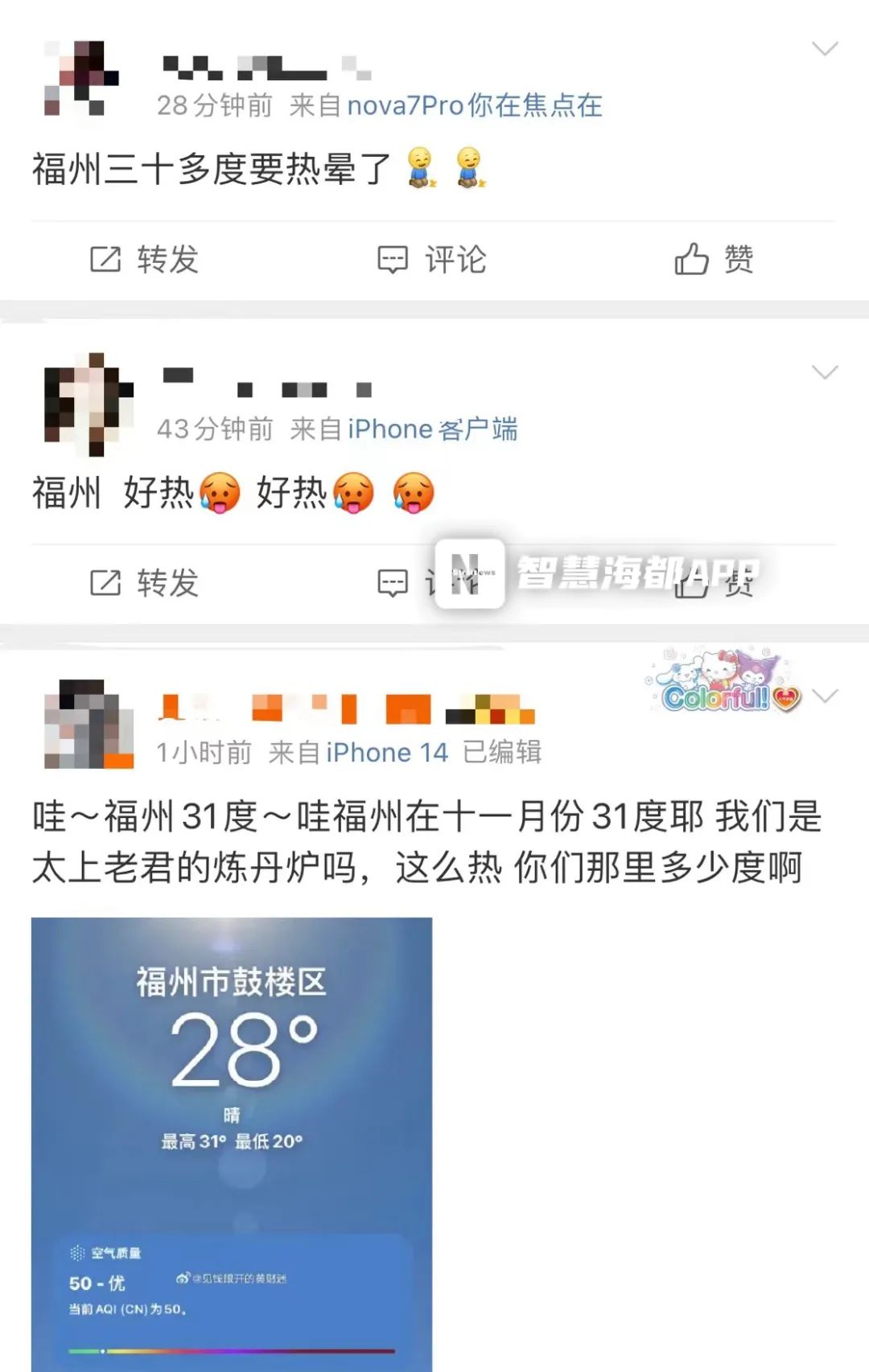View the 福州市鼓楼区 weather image
Viewport: 869px width, 1372px height.
pos(232,1142)
